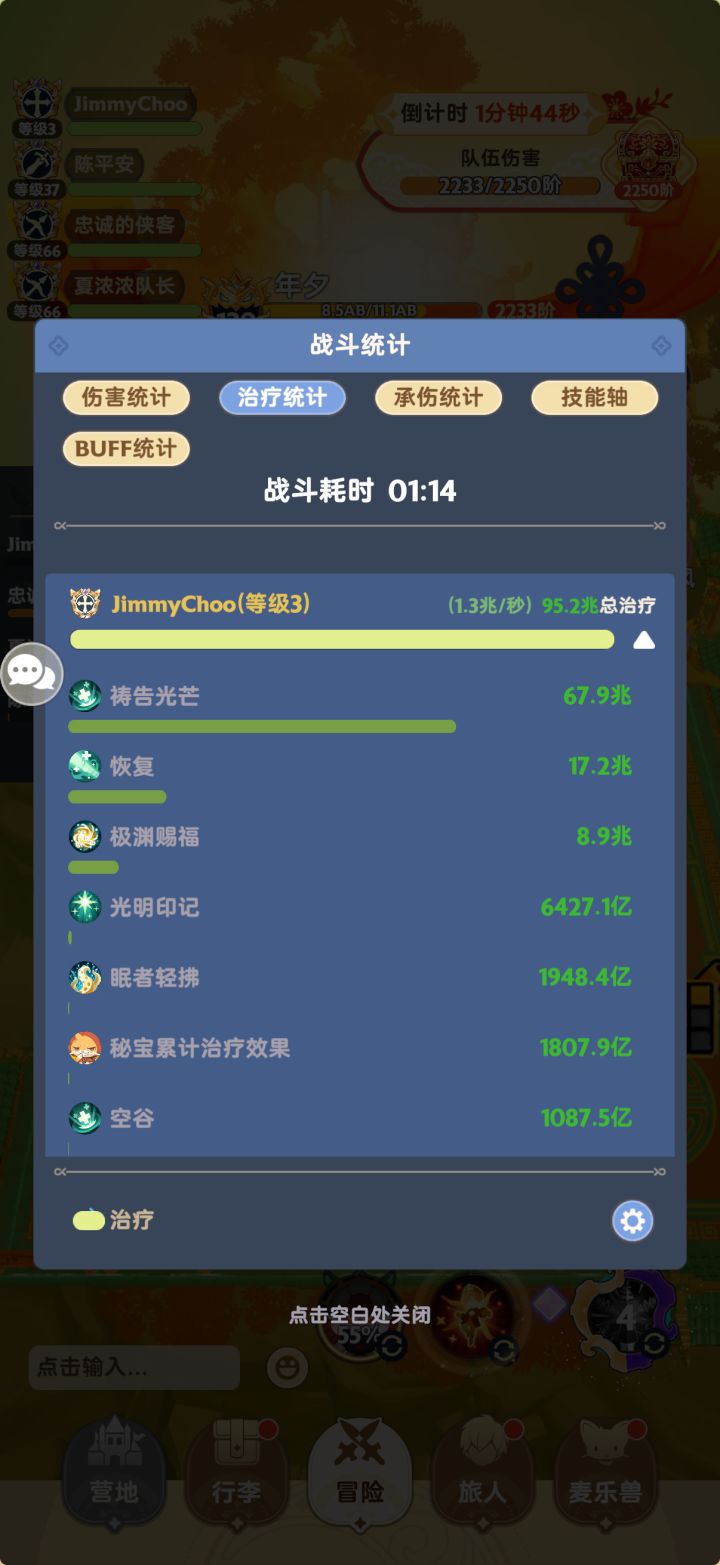Click the 治疗 legend swatch
Viewport: 720px width, 1565px height.
[x=85, y=1220]
